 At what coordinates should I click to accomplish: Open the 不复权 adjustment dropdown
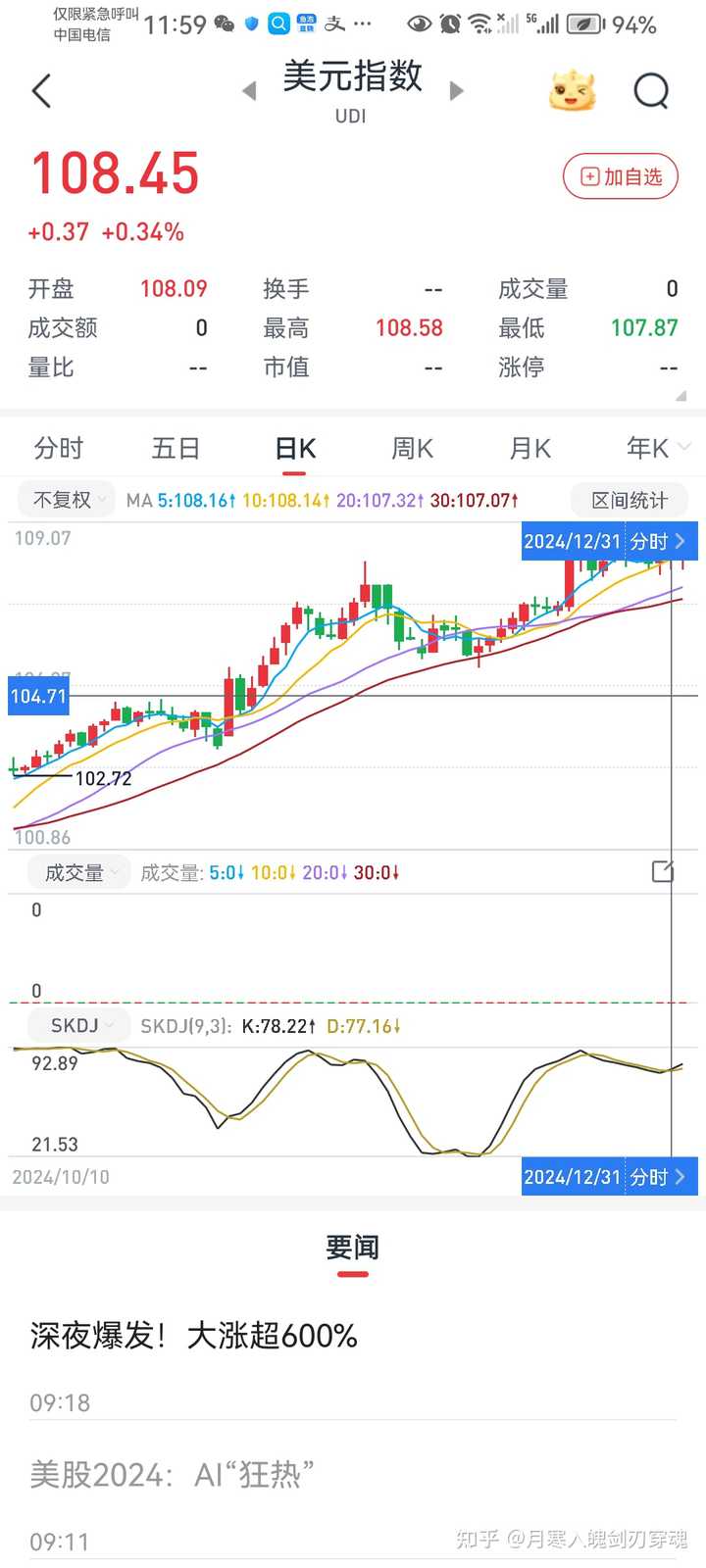coord(67,500)
